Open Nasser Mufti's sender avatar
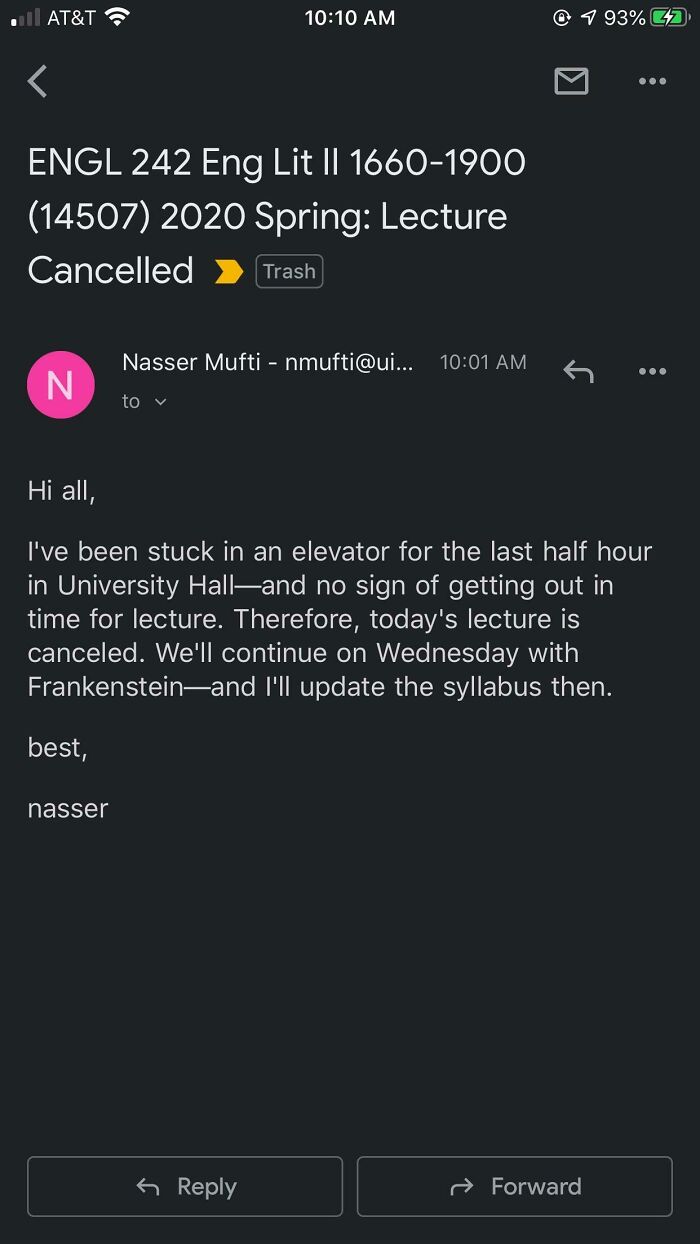Image resolution: width=700 pixels, height=1244 pixels. tap(60, 384)
